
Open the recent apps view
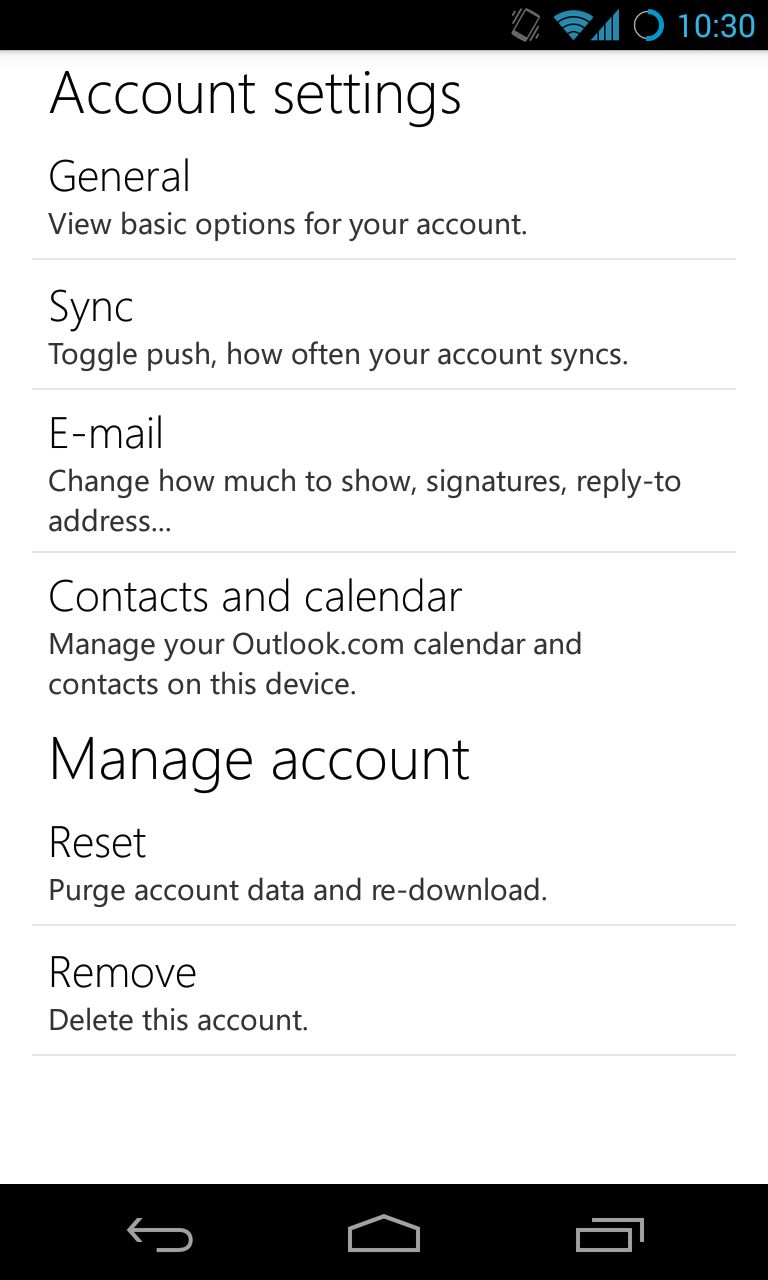pos(610,1234)
